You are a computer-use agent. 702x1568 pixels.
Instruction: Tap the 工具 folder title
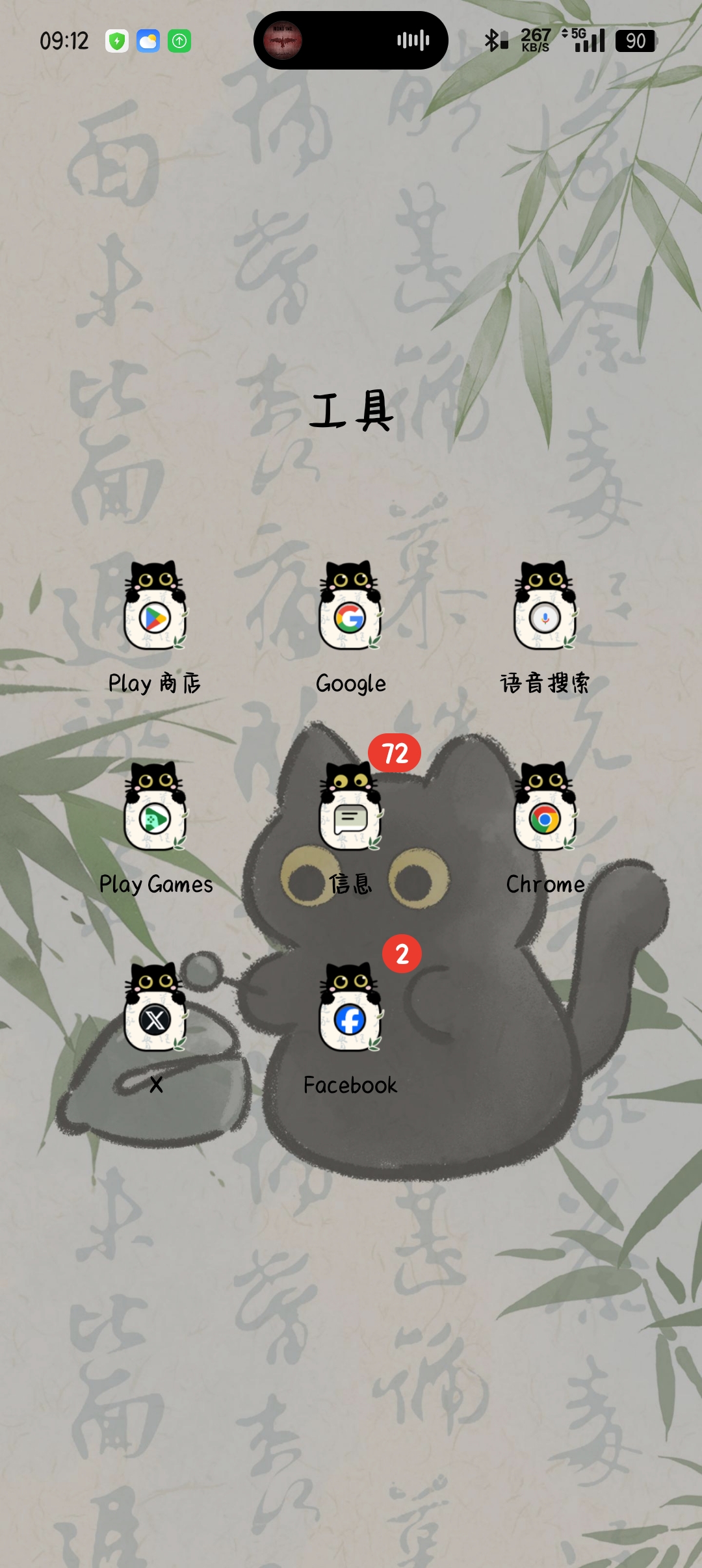pos(351,411)
